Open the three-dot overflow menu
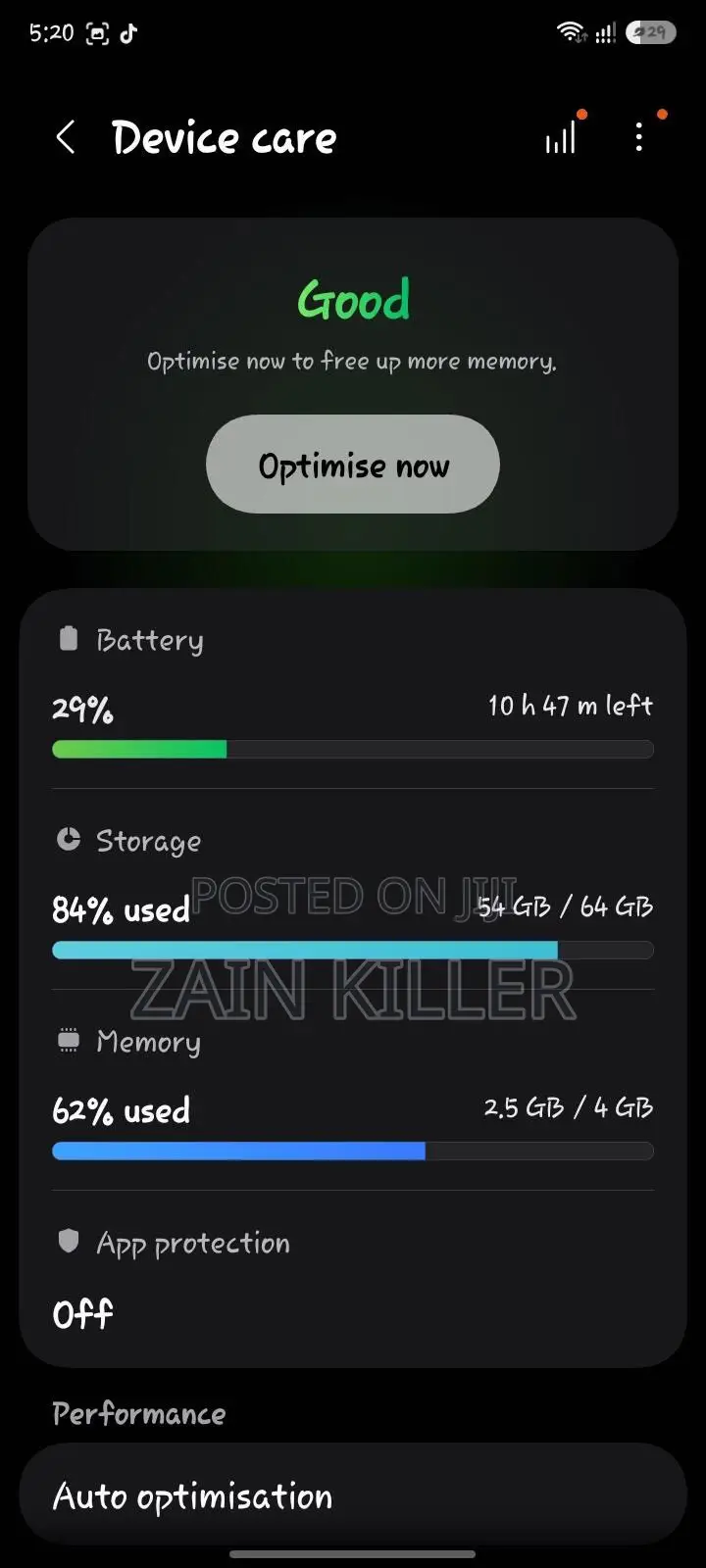706x1568 pixels. (639, 137)
